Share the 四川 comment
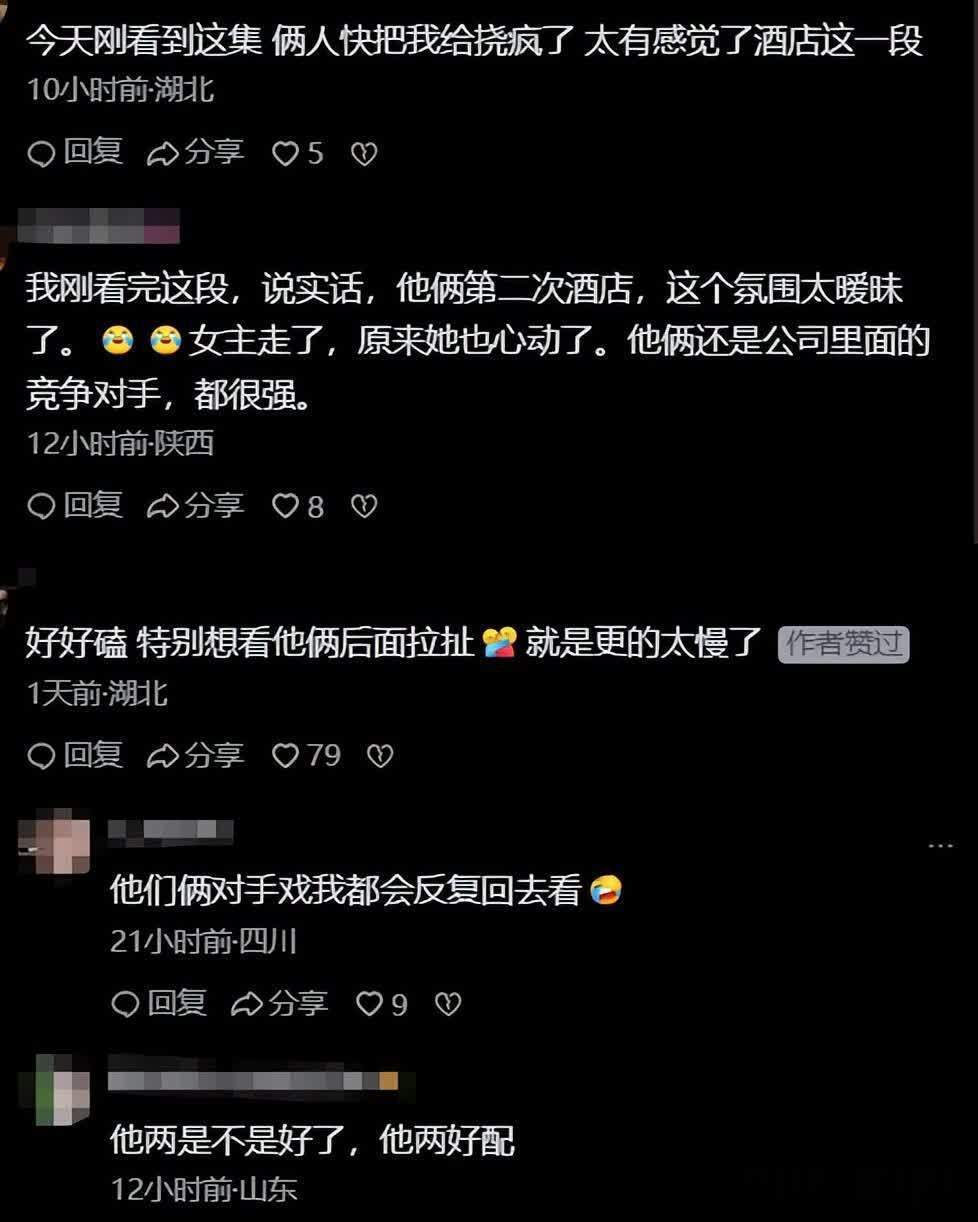The image size is (978, 1222). (x=279, y=1003)
